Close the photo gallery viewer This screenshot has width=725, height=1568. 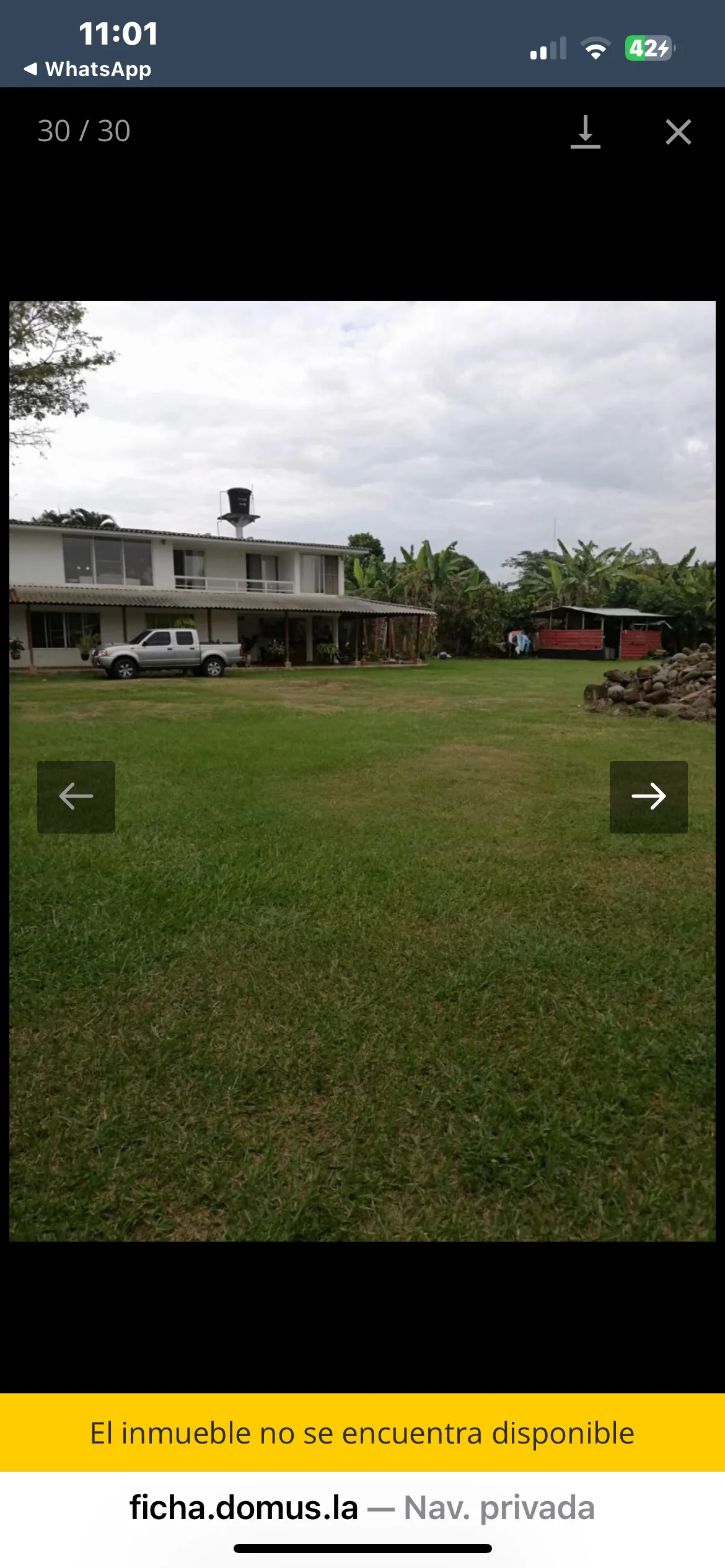[x=678, y=132]
